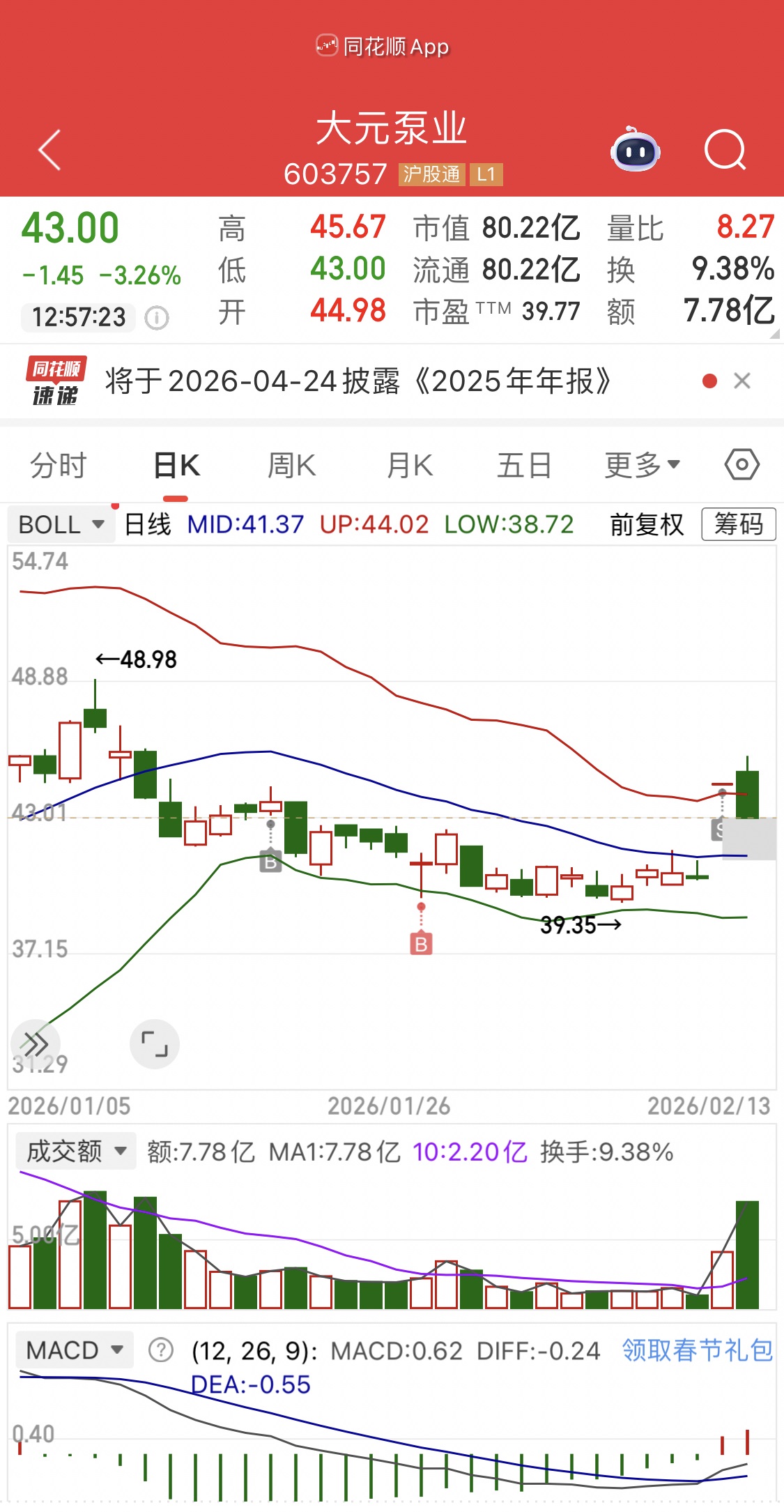Screen dimensions: 784x1512
Task: Switch to the 分时 chart tab
Action: (x=59, y=465)
